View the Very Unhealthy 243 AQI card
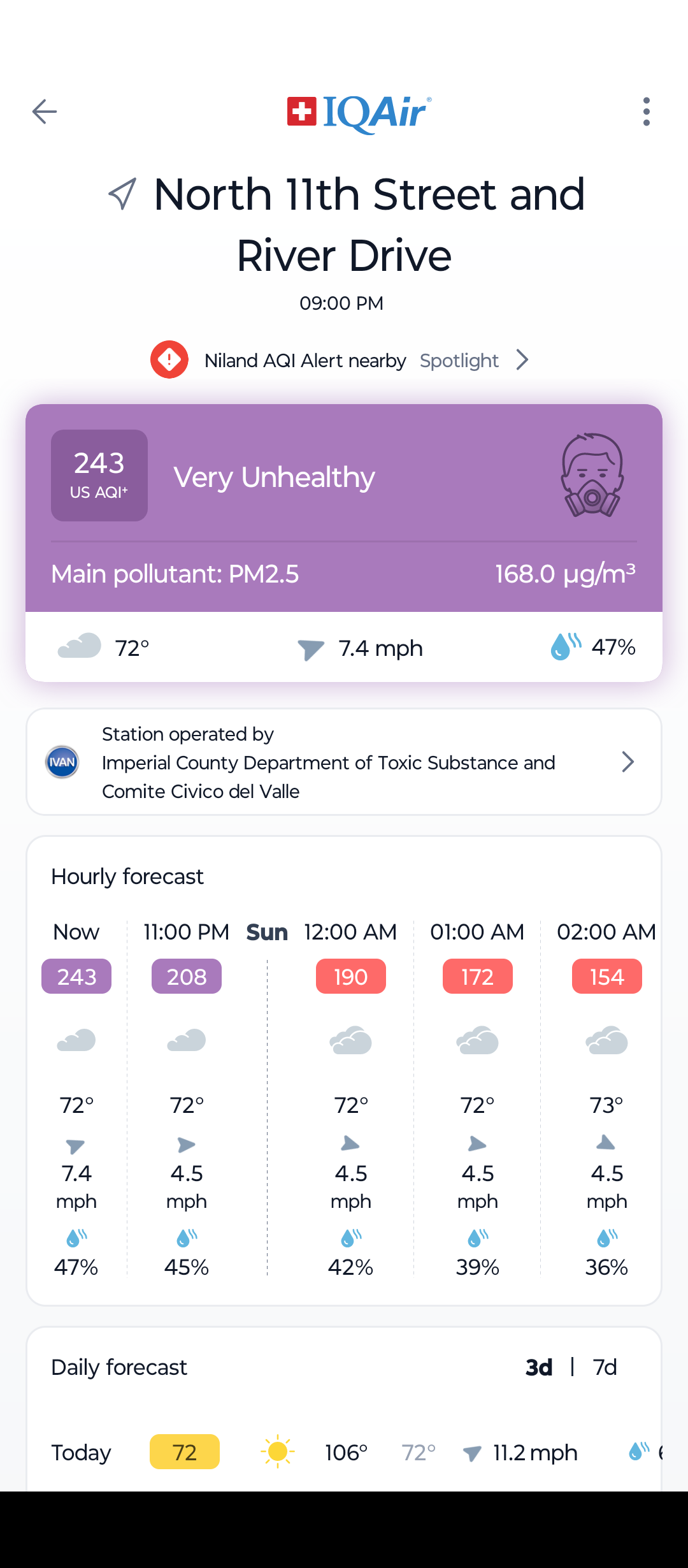The width and height of the screenshot is (688, 1568). [344, 507]
